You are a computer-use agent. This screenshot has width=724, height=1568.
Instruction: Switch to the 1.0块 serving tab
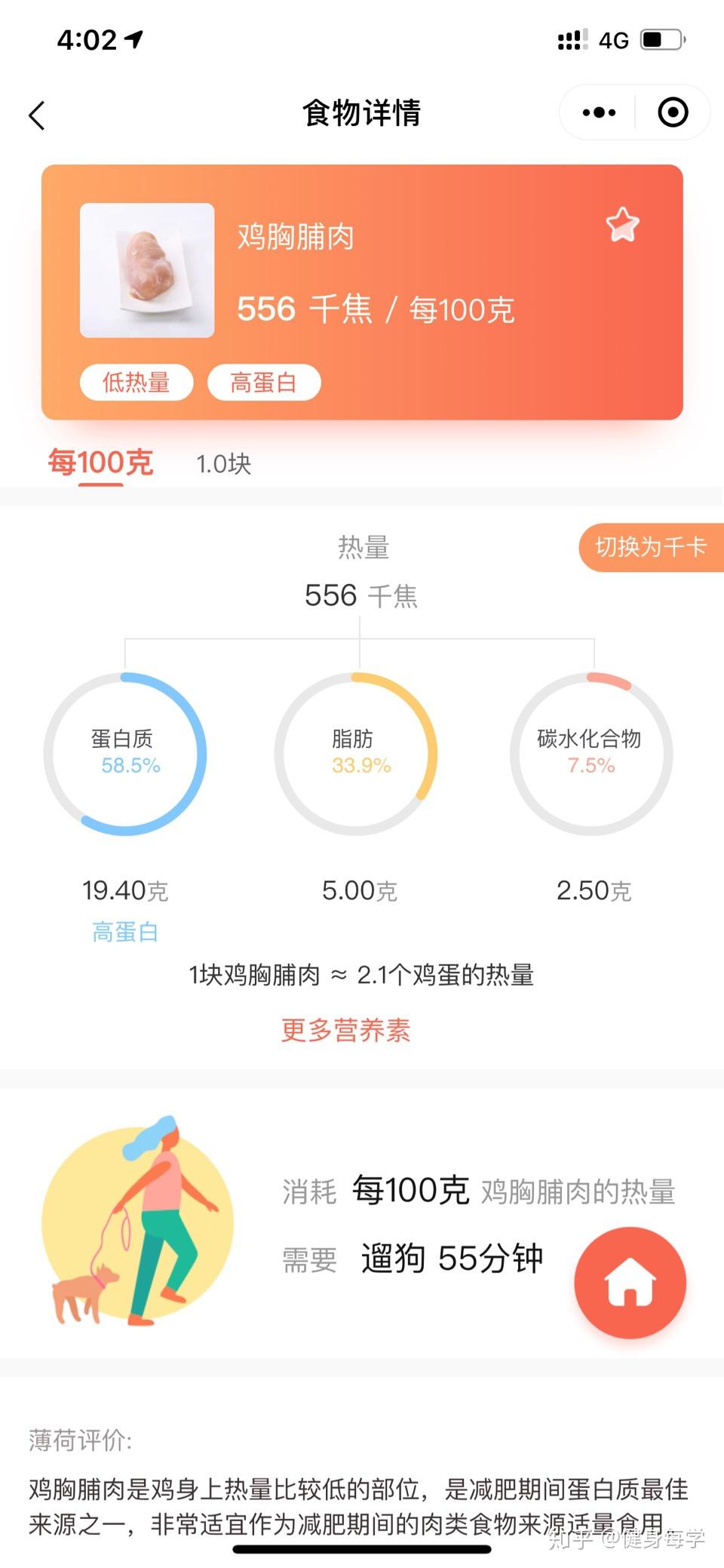223,464
